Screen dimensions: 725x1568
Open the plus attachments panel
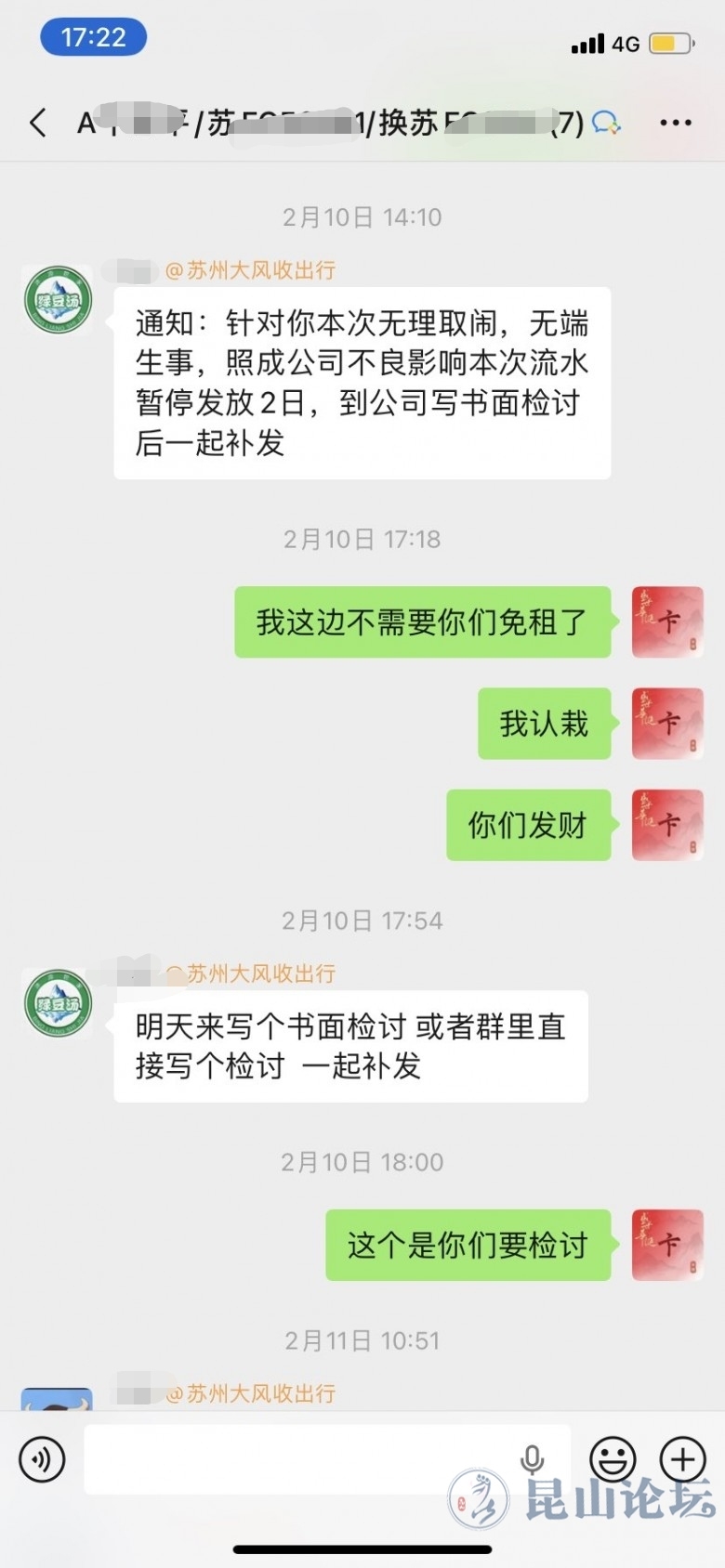[x=683, y=1459]
